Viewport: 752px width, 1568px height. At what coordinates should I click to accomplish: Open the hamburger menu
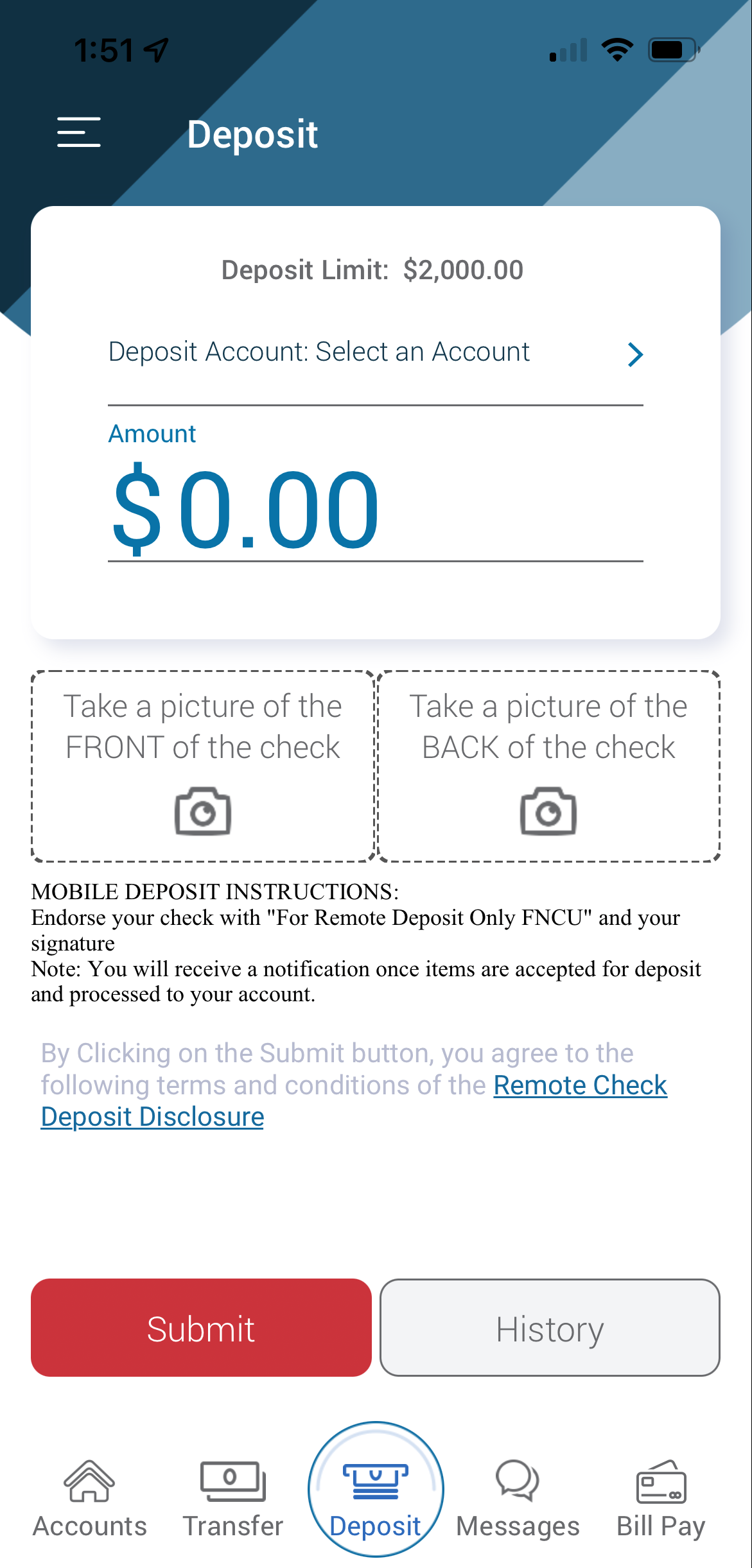tap(78, 132)
